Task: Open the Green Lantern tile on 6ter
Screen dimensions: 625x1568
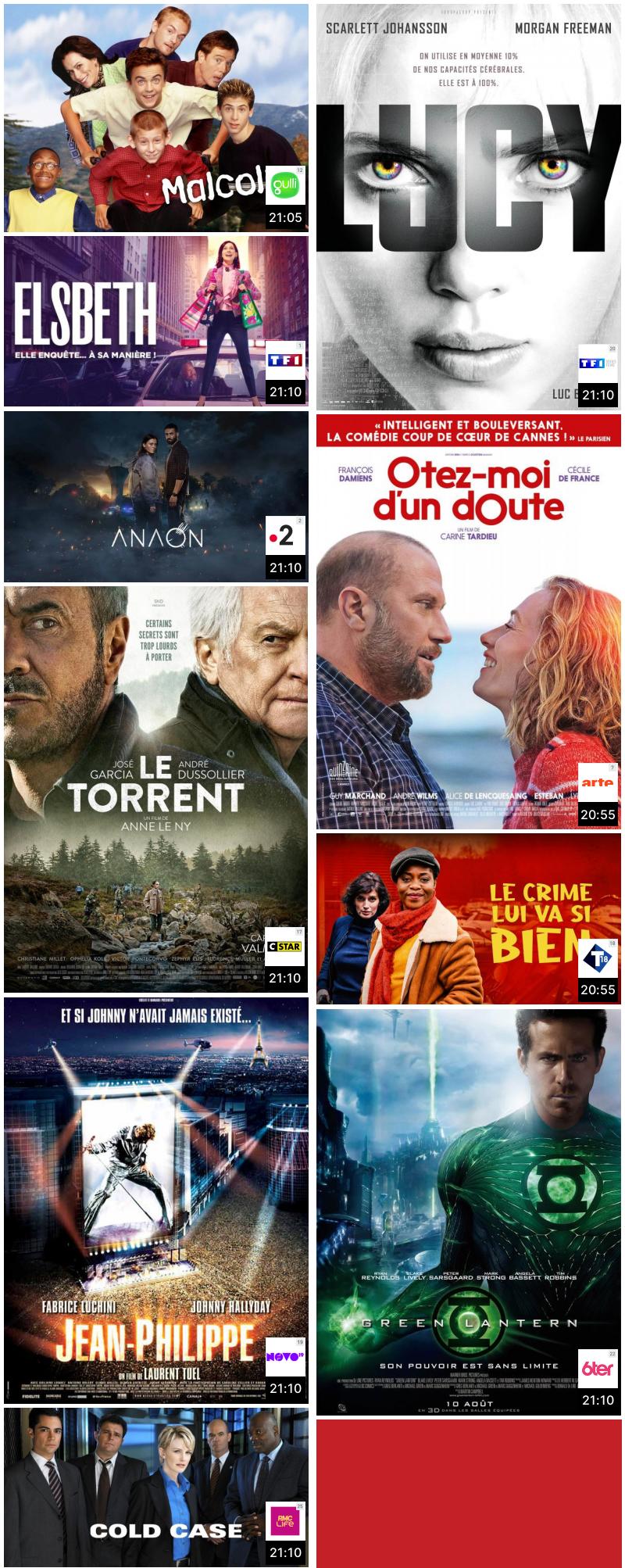Action: coord(469,1212)
